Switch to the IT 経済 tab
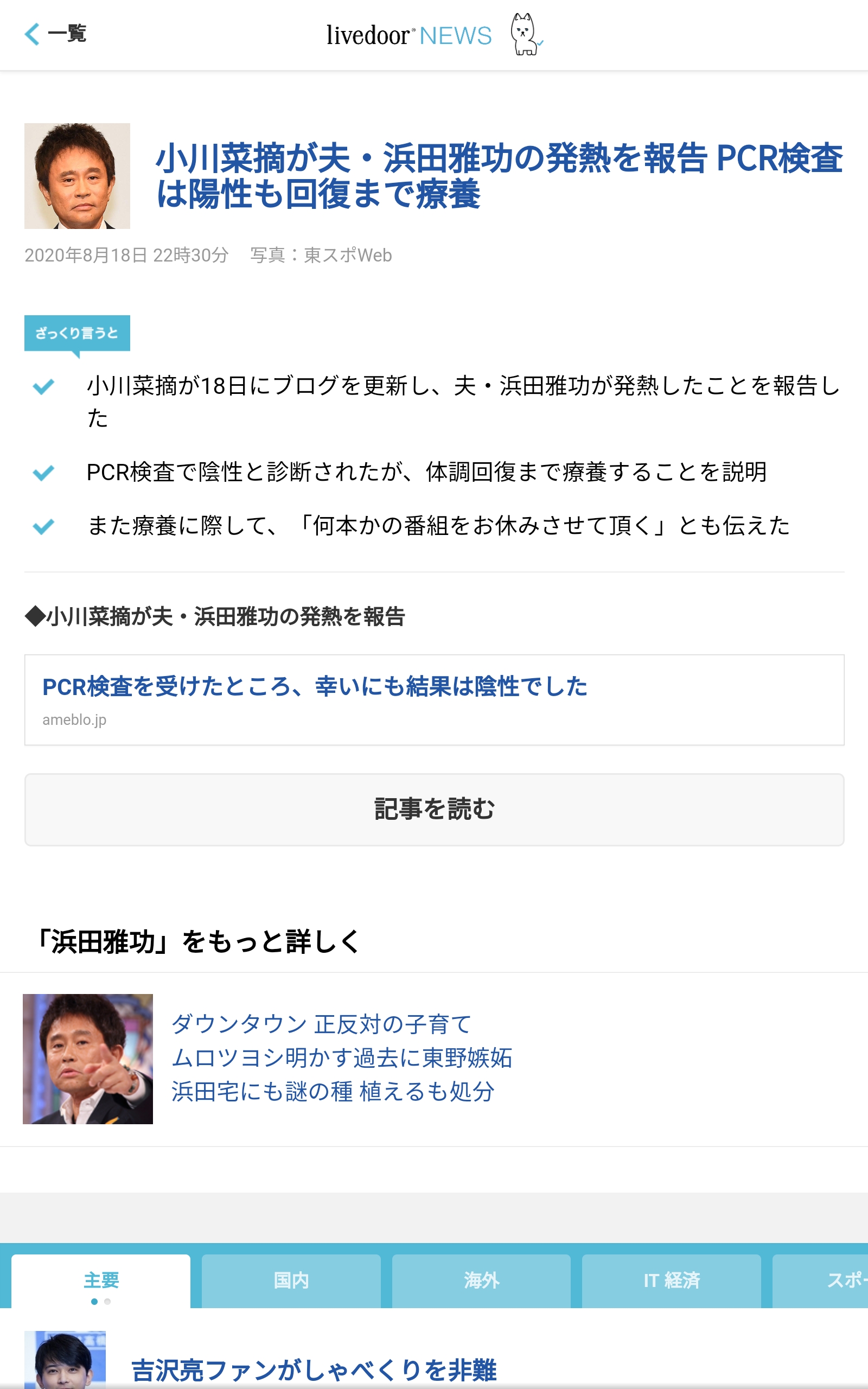Image resolution: width=868 pixels, height=1389 pixels. 671,1280
